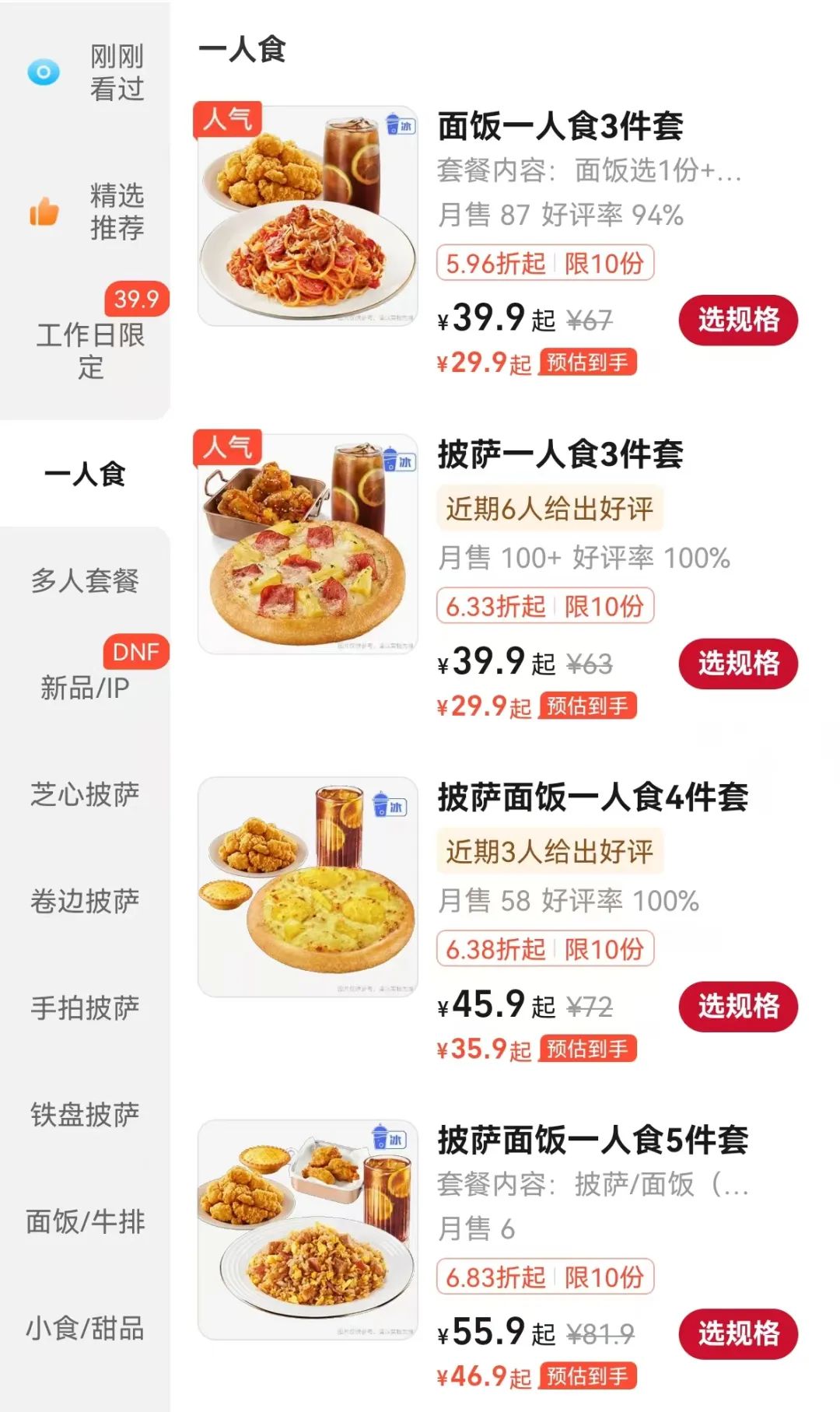Select 卷边披萨 in the side menu
Screen dimensions: 840x1412
click(85, 901)
